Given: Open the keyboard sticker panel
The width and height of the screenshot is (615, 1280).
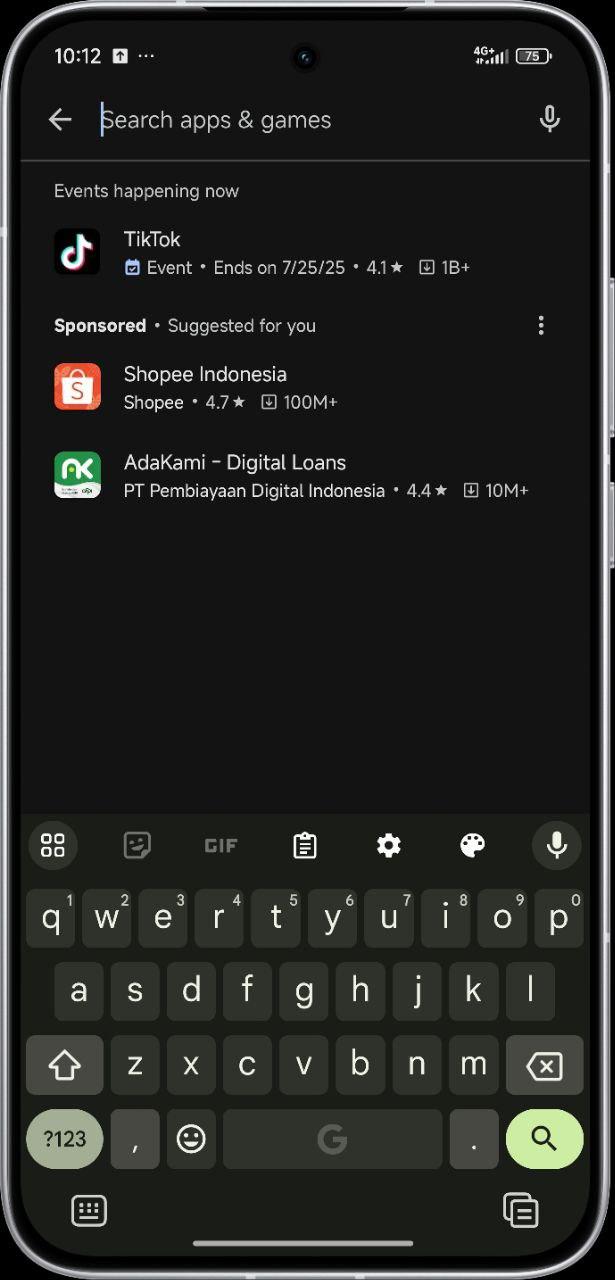Looking at the screenshot, I should click(x=137, y=846).
